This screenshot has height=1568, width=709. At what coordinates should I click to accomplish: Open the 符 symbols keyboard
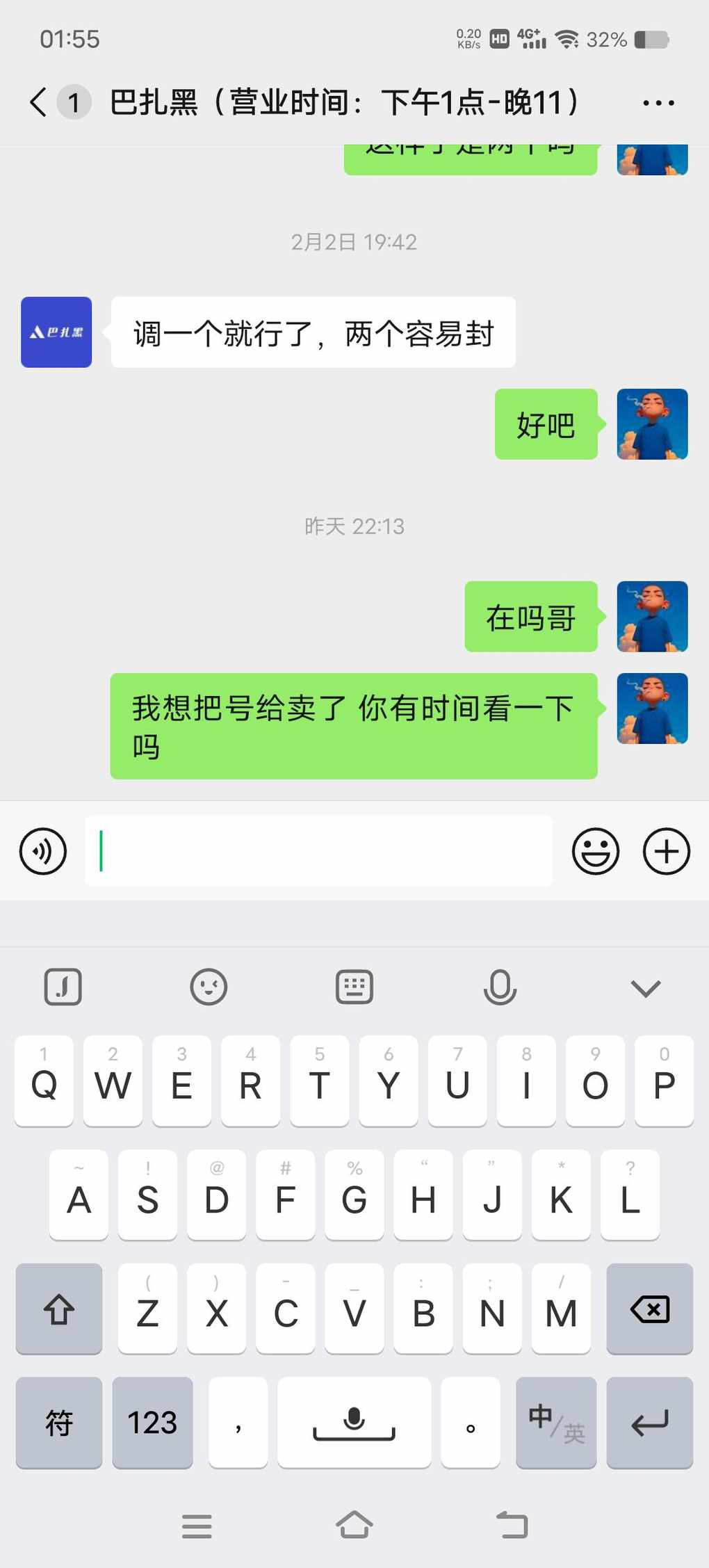[x=59, y=1422]
